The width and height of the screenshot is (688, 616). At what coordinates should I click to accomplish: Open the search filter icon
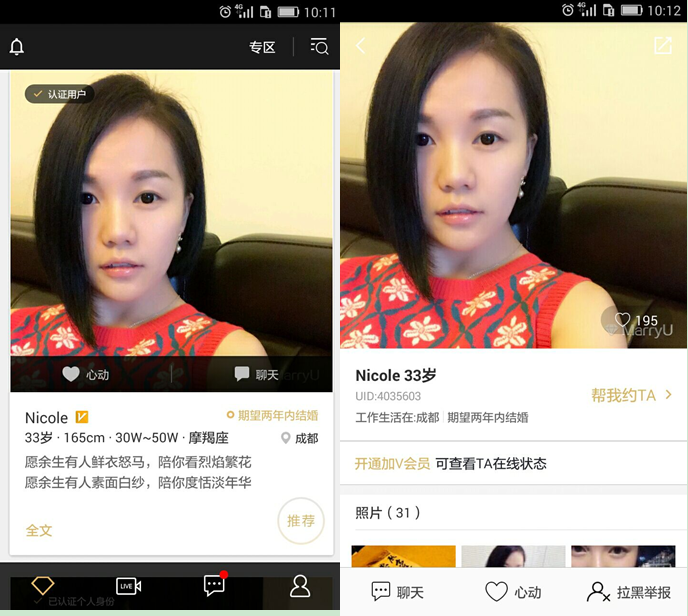[x=319, y=47]
